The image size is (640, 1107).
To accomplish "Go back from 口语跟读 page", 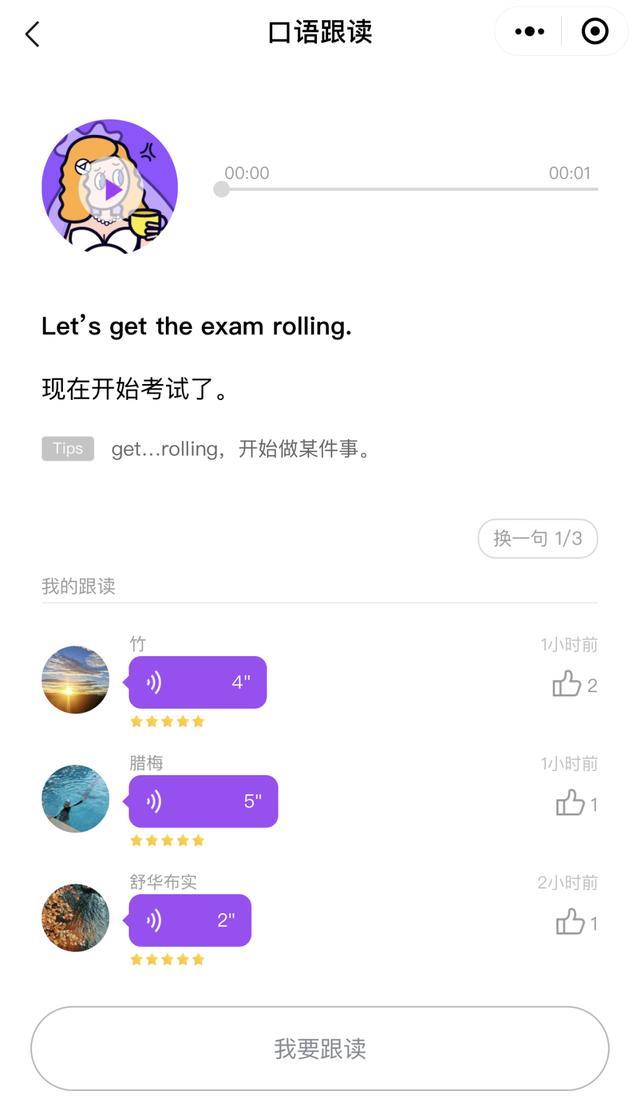I will pos(32,34).
